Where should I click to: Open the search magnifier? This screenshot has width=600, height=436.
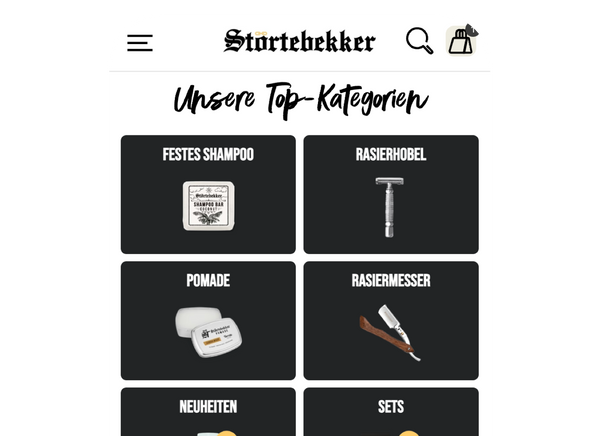[x=419, y=41]
